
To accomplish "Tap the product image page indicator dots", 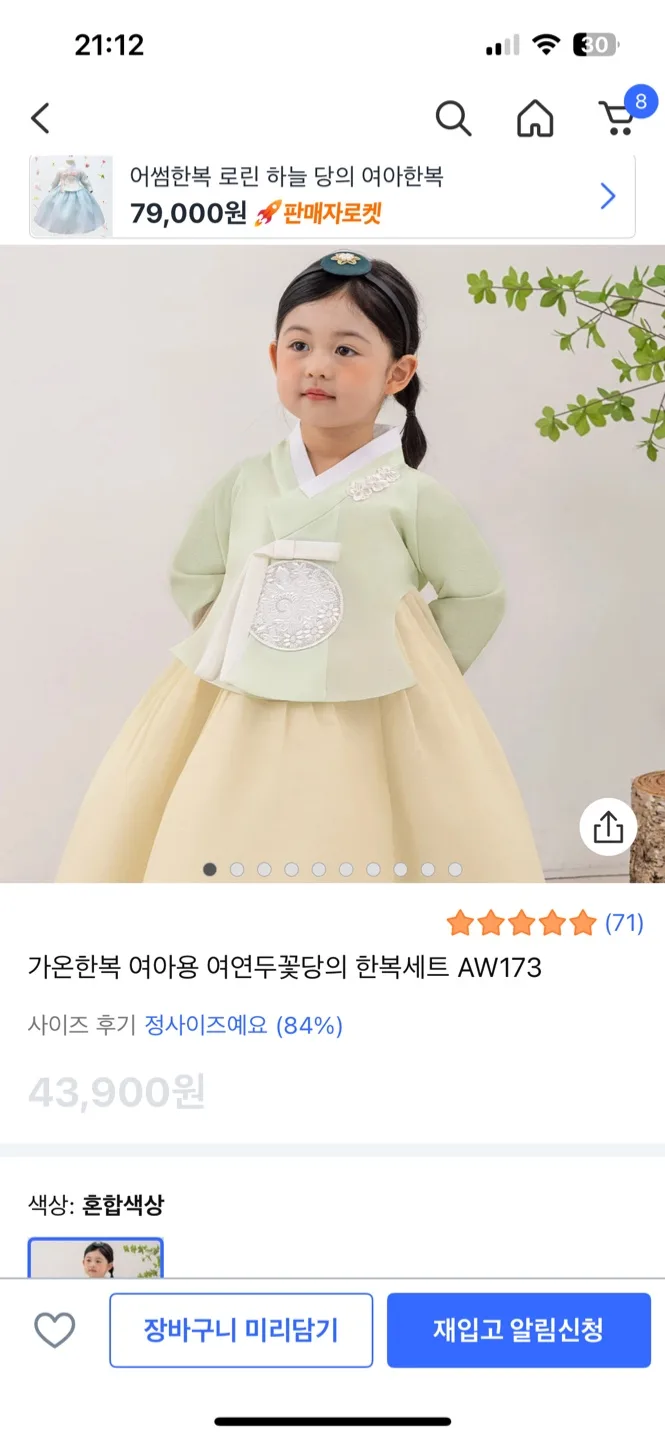I will coord(332,869).
